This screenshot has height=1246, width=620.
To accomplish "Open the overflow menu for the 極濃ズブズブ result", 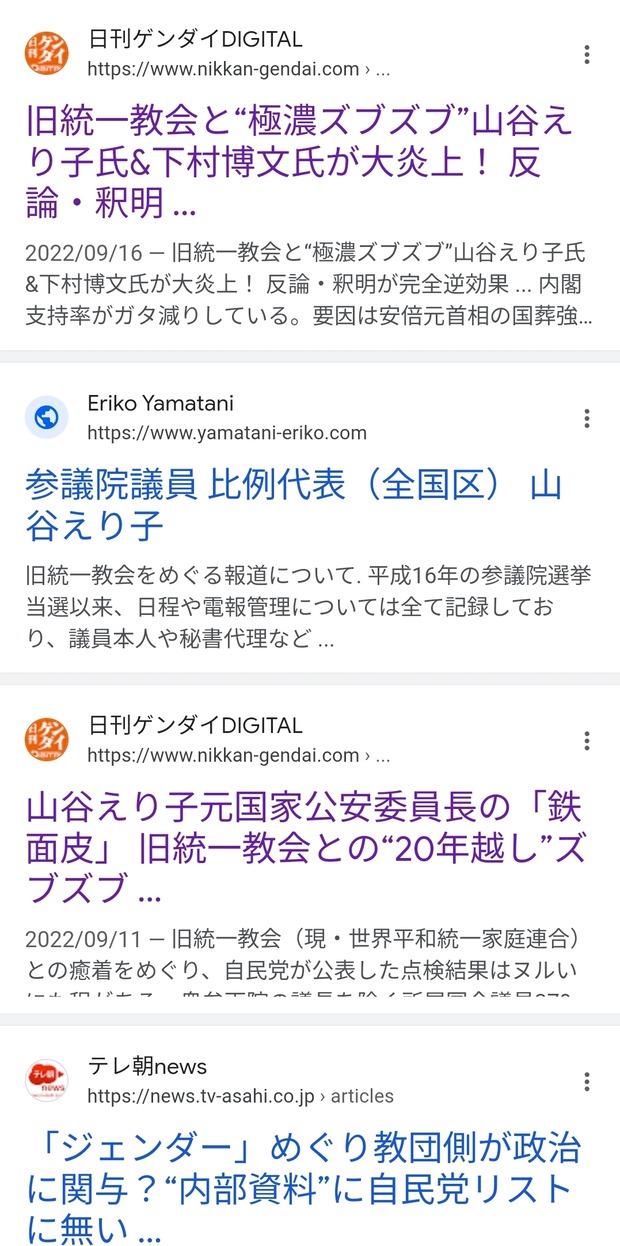I will click(x=587, y=55).
